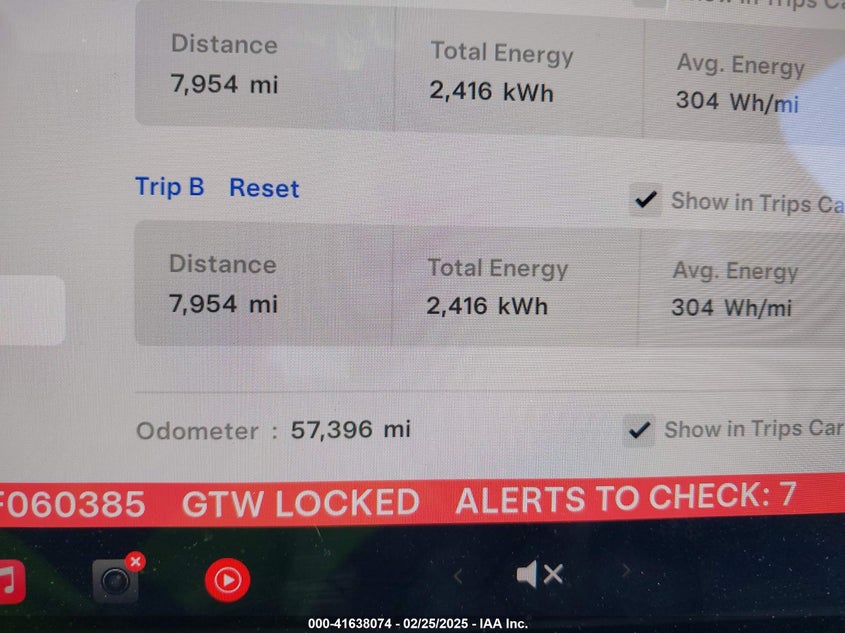Uncheck Show in Trips Card for Trip B
845x633 pixels.
pyautogui.click(x=646, y=201)
